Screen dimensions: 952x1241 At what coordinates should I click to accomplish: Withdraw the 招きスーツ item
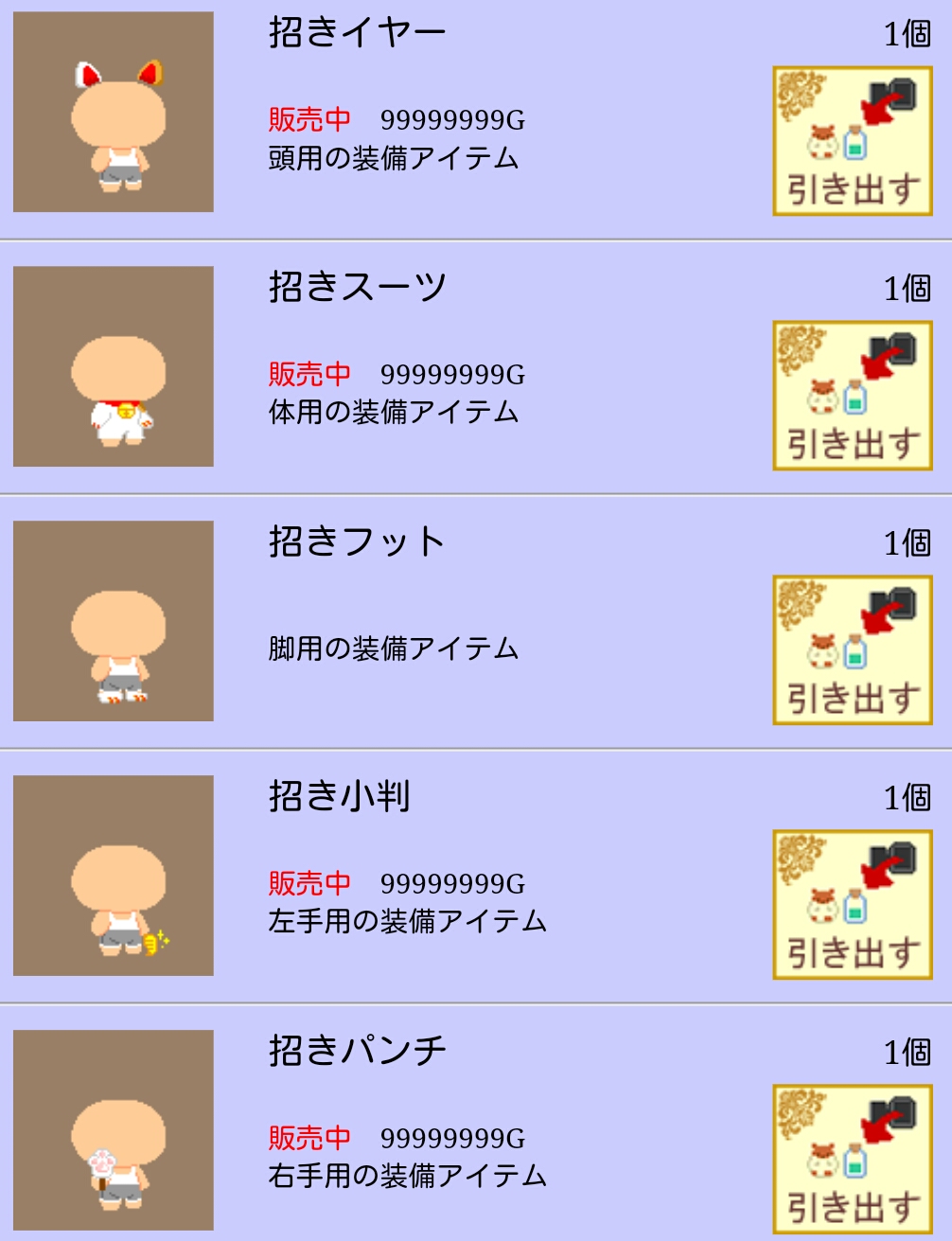click(852, 396)
